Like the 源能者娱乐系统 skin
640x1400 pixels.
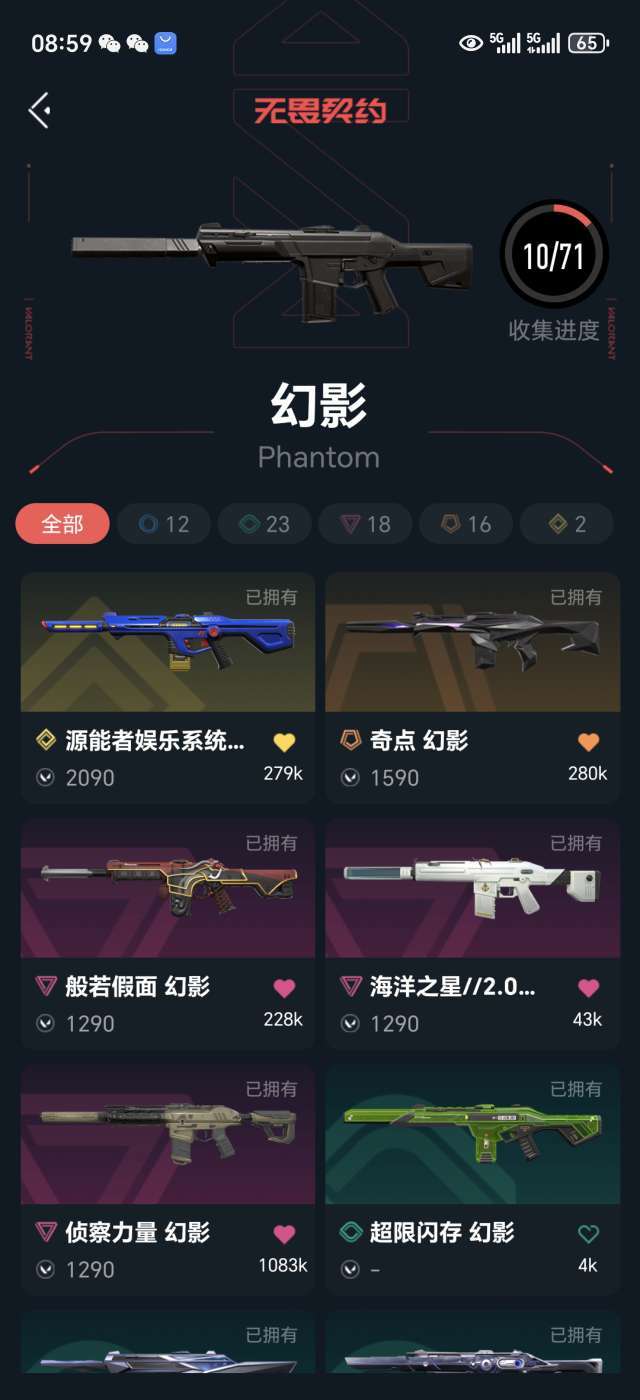(284, 742)
